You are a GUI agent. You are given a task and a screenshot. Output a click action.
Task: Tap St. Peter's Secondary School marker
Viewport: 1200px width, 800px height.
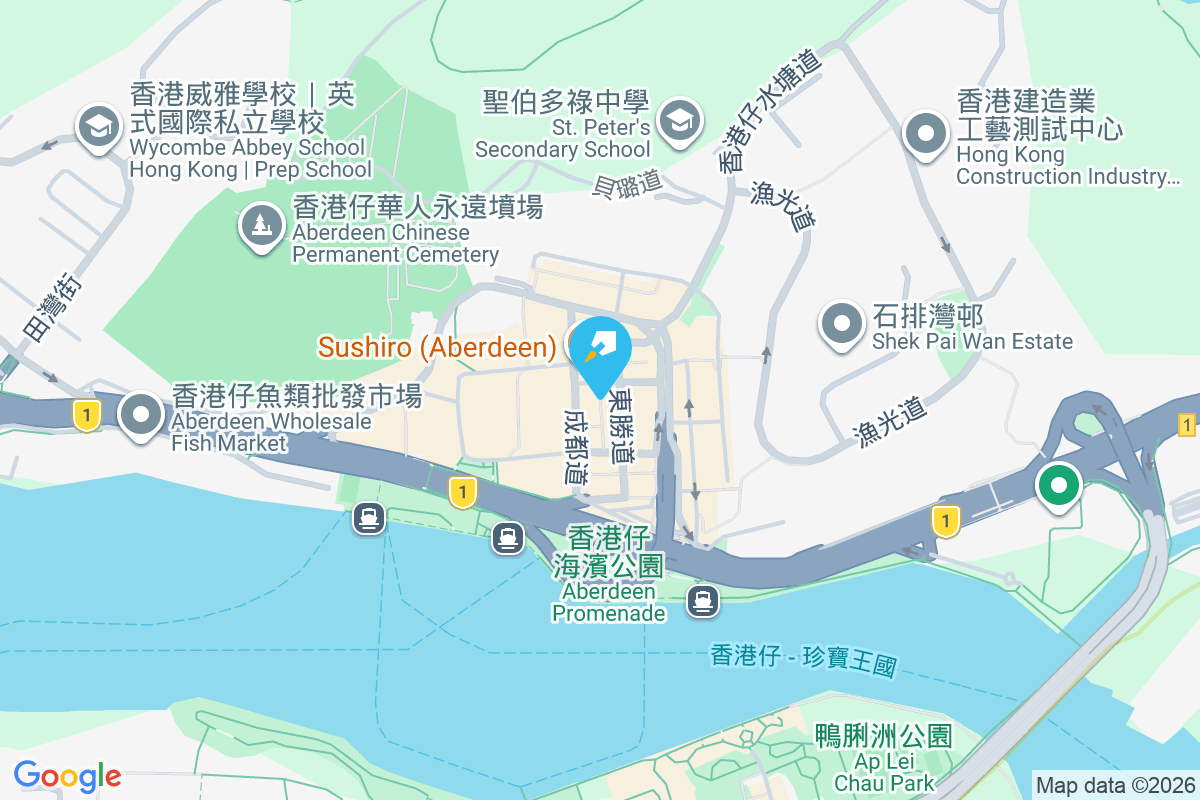pos(680,118)
